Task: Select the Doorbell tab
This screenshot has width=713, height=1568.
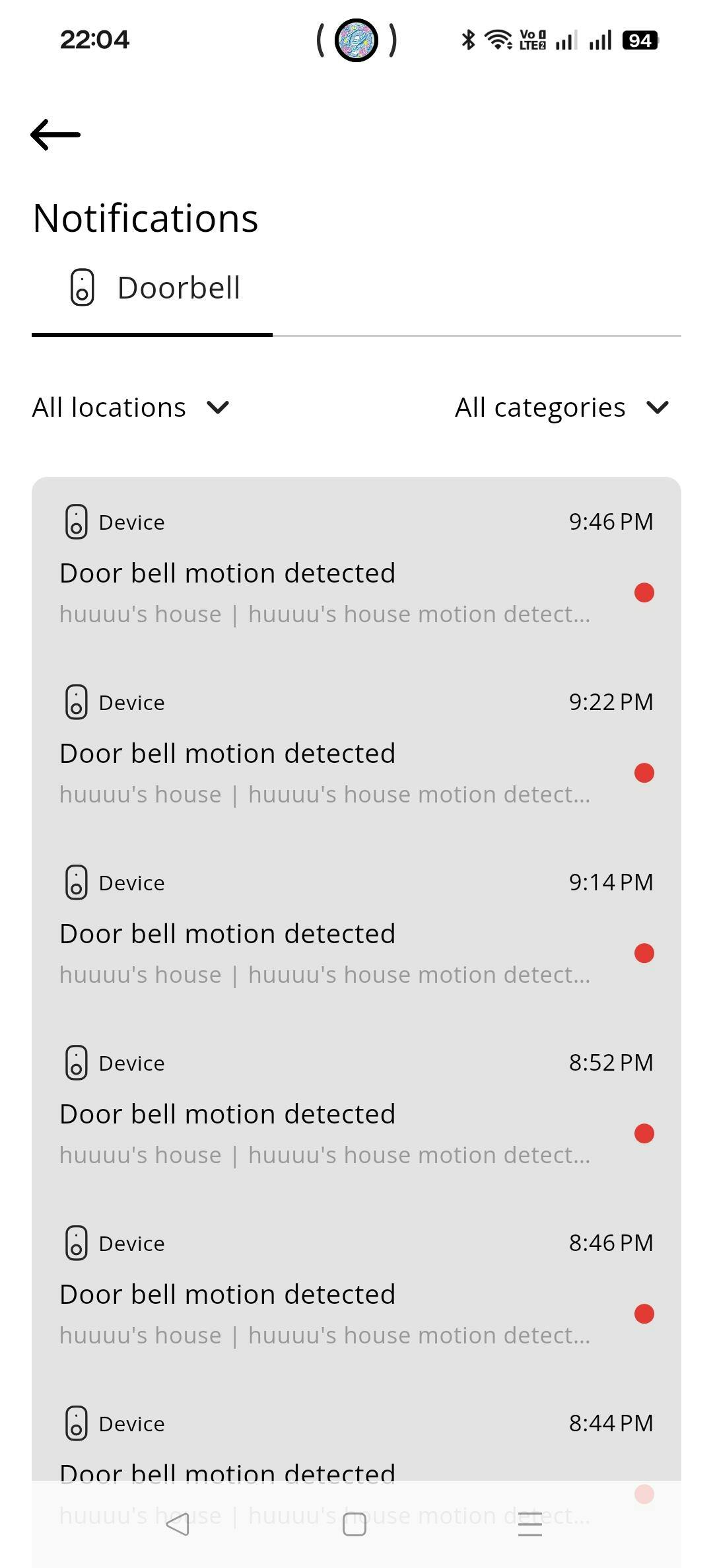Action: (x=153, y=289)
